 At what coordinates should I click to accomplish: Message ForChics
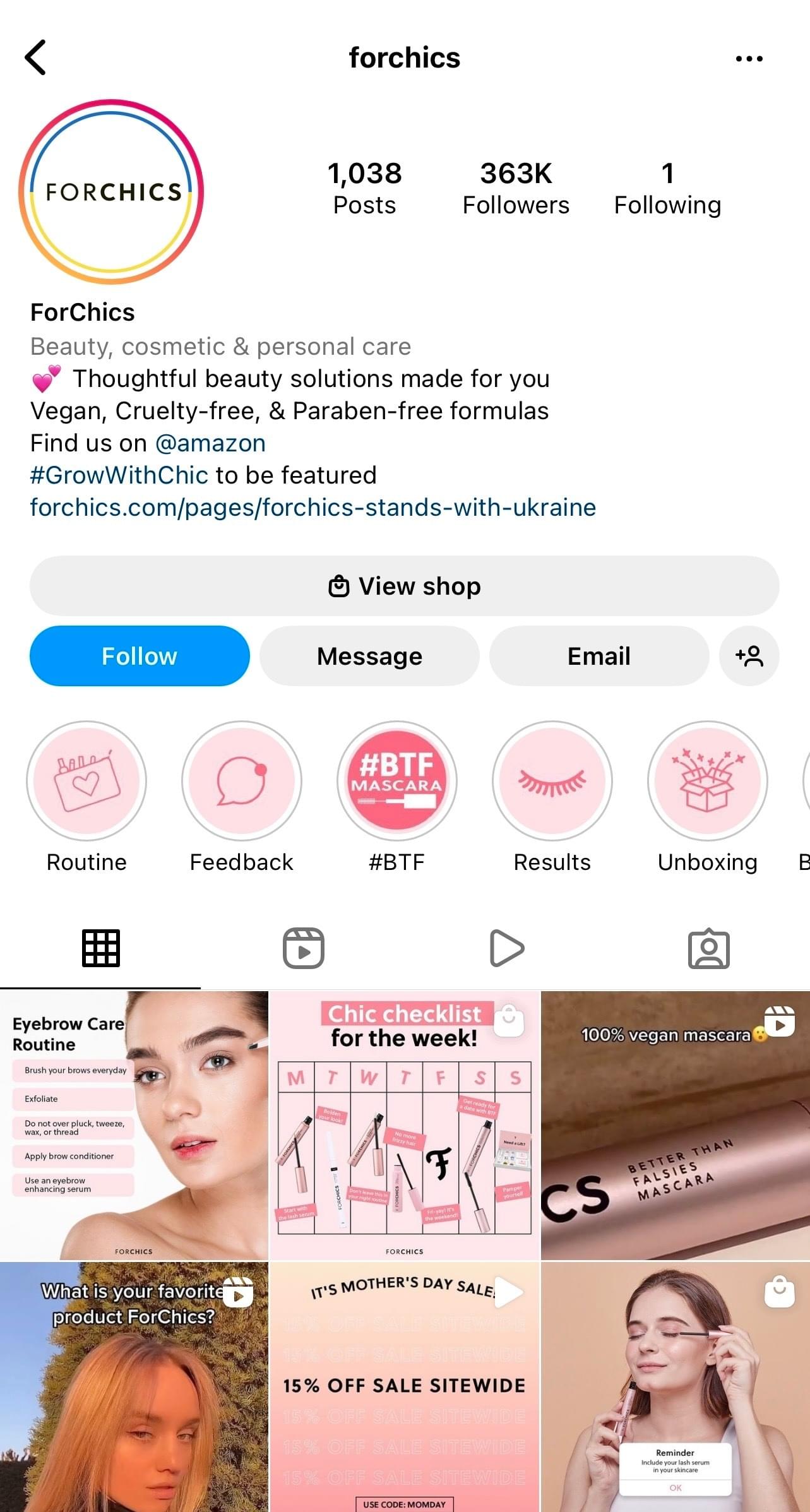click(x=369, y=656)
